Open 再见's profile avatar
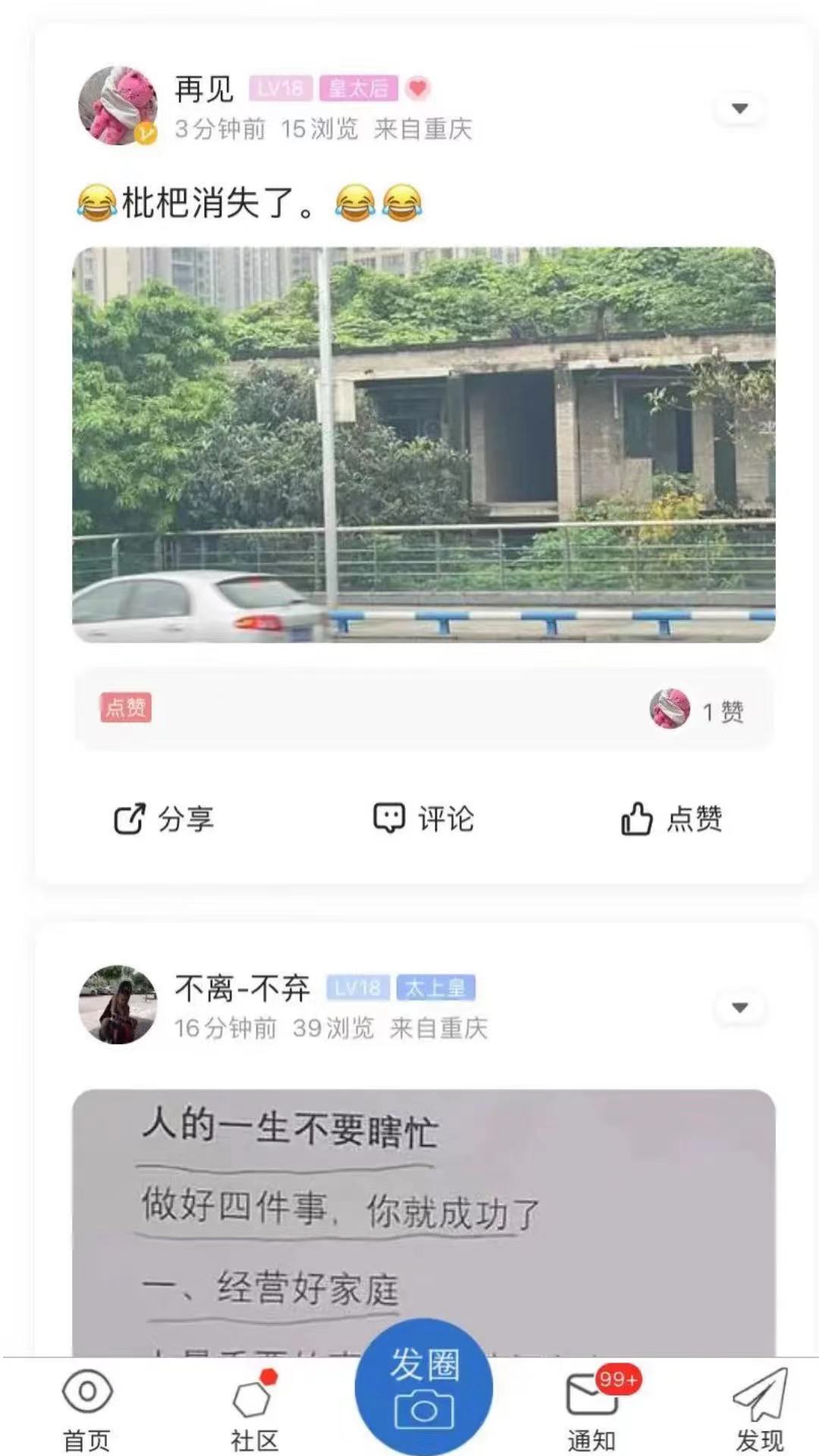Screen dimensions: 819x1456 pos(118,105)
